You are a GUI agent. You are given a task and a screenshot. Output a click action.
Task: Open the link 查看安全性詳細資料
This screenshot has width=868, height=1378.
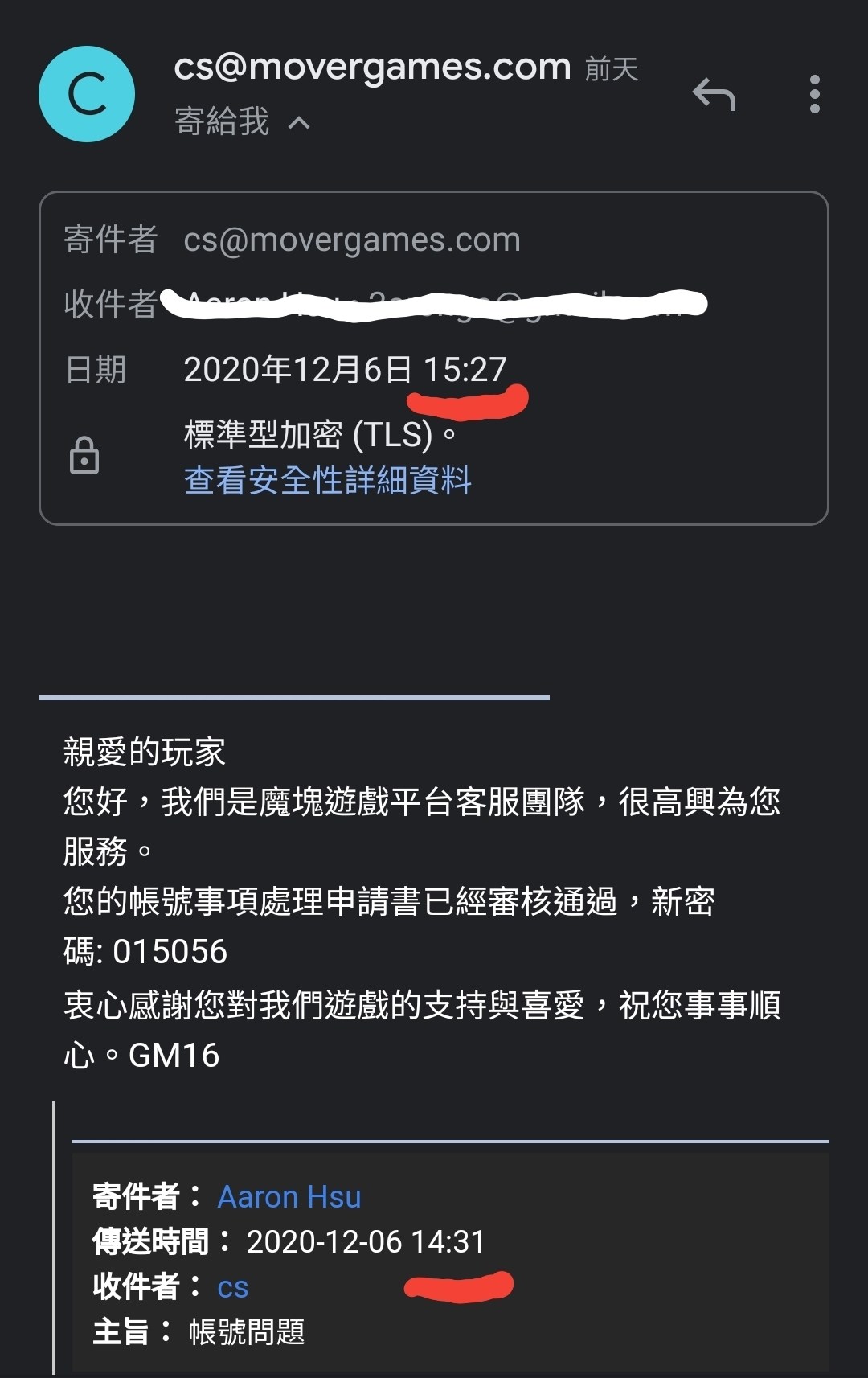tap(327, 481)
